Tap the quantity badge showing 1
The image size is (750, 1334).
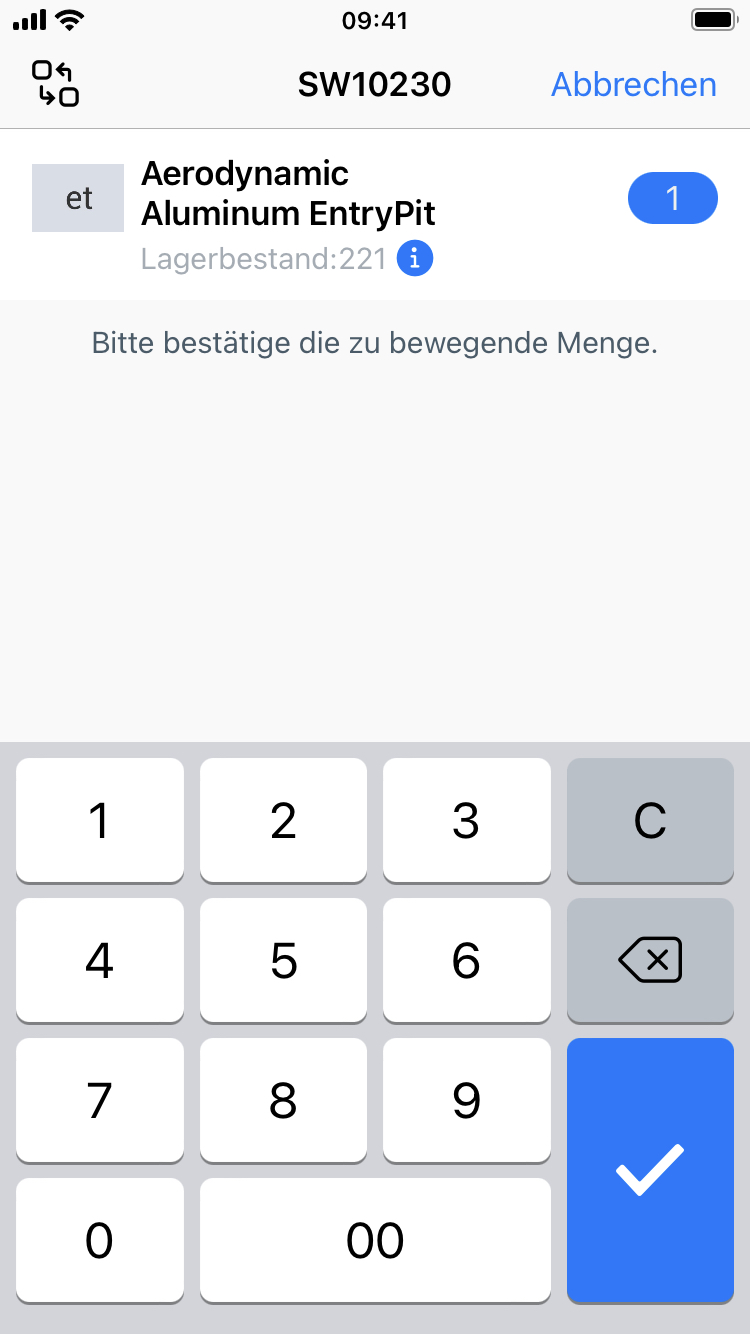(x=673, y=198)
